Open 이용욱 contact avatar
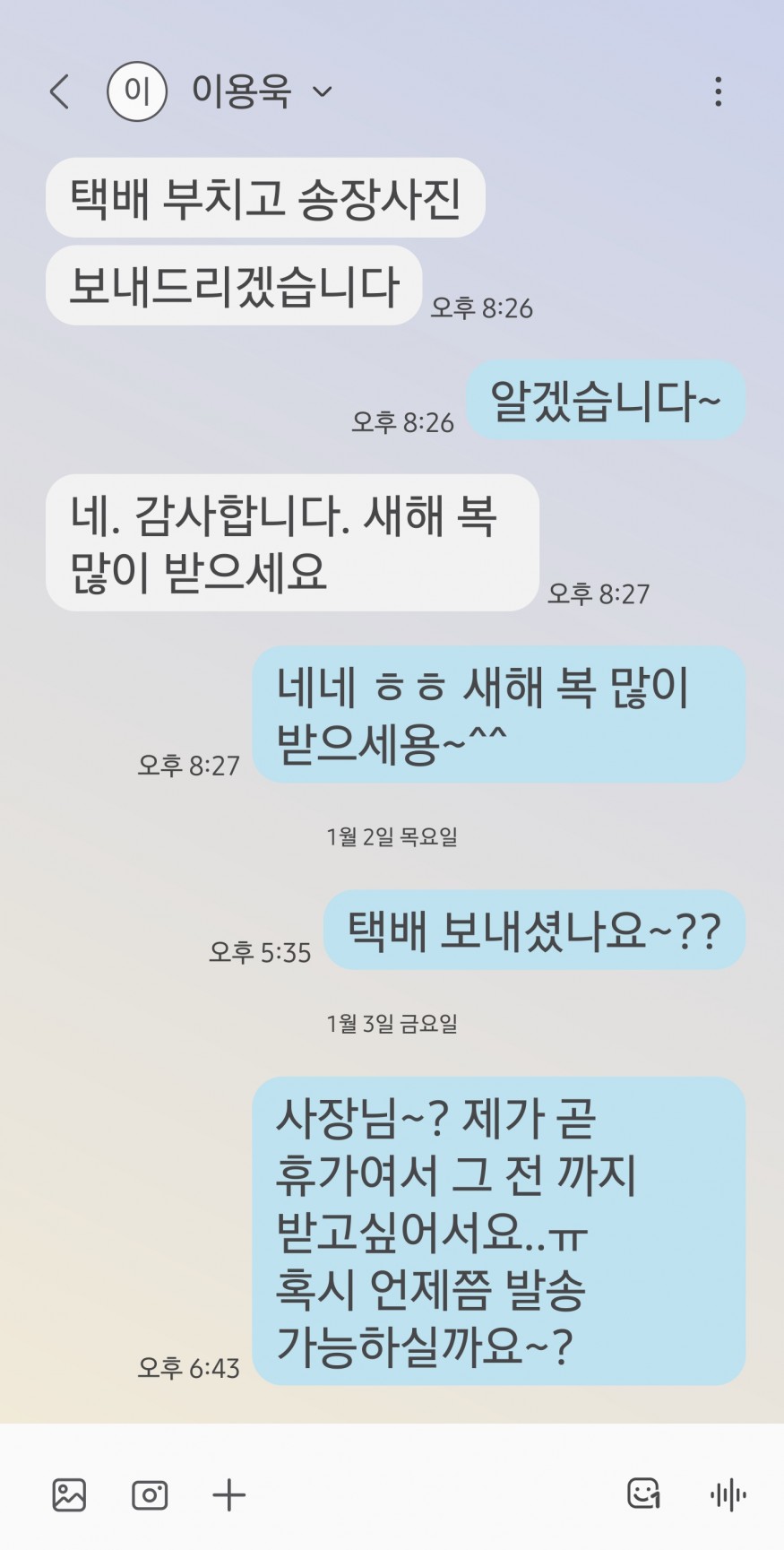Viewport: 784px width, 1550px height. pyautogui.click(x=137, y=91)
